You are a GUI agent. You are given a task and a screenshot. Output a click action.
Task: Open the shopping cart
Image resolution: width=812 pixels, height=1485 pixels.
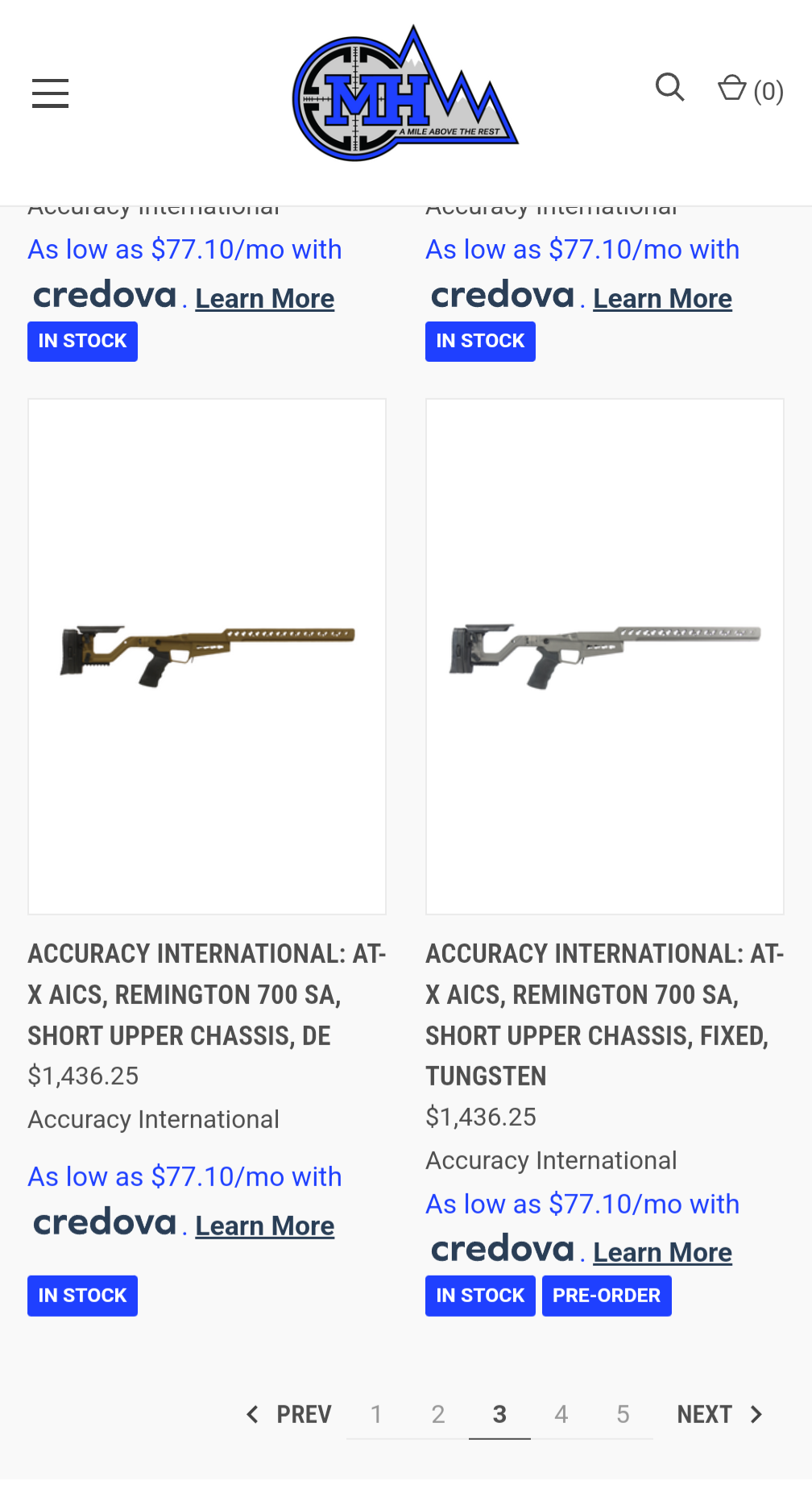(749, 89)
